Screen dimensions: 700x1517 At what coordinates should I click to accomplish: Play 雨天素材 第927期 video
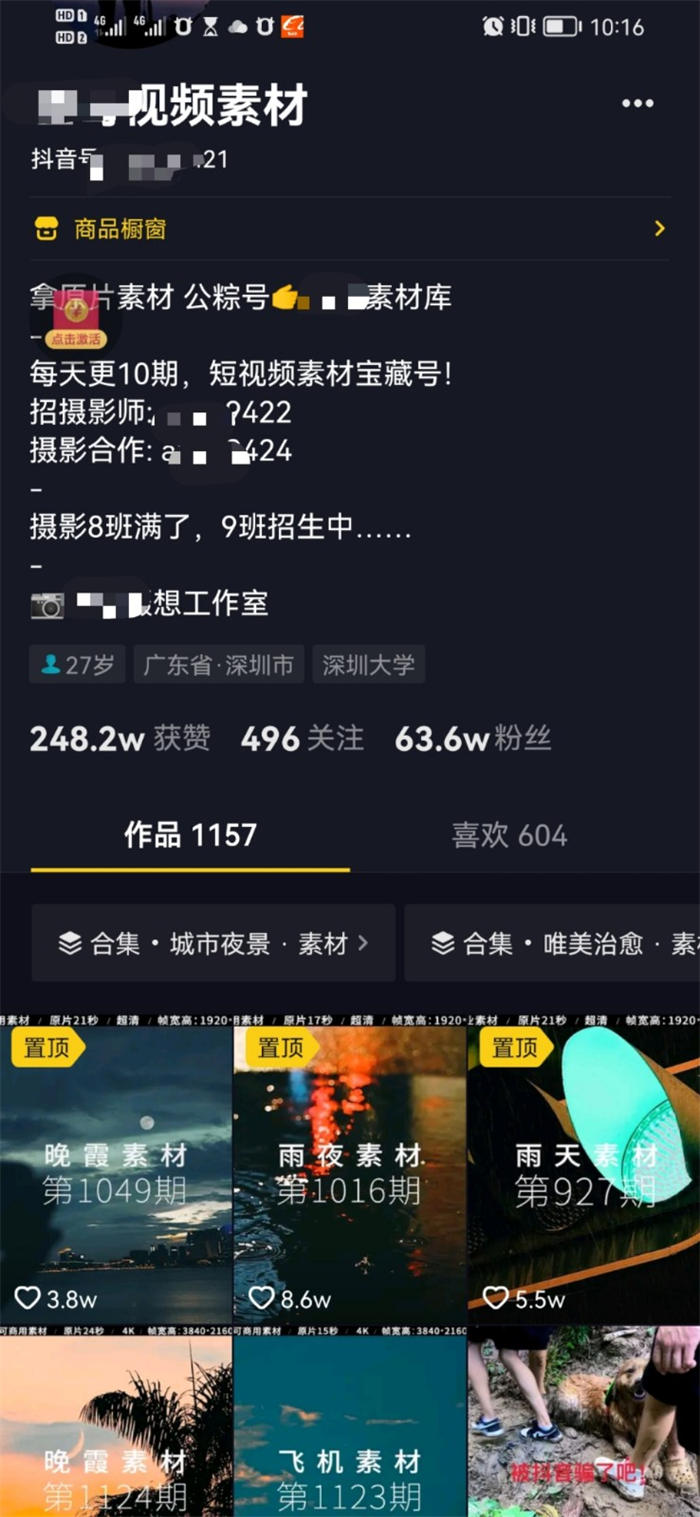[x=584, y=1170]
